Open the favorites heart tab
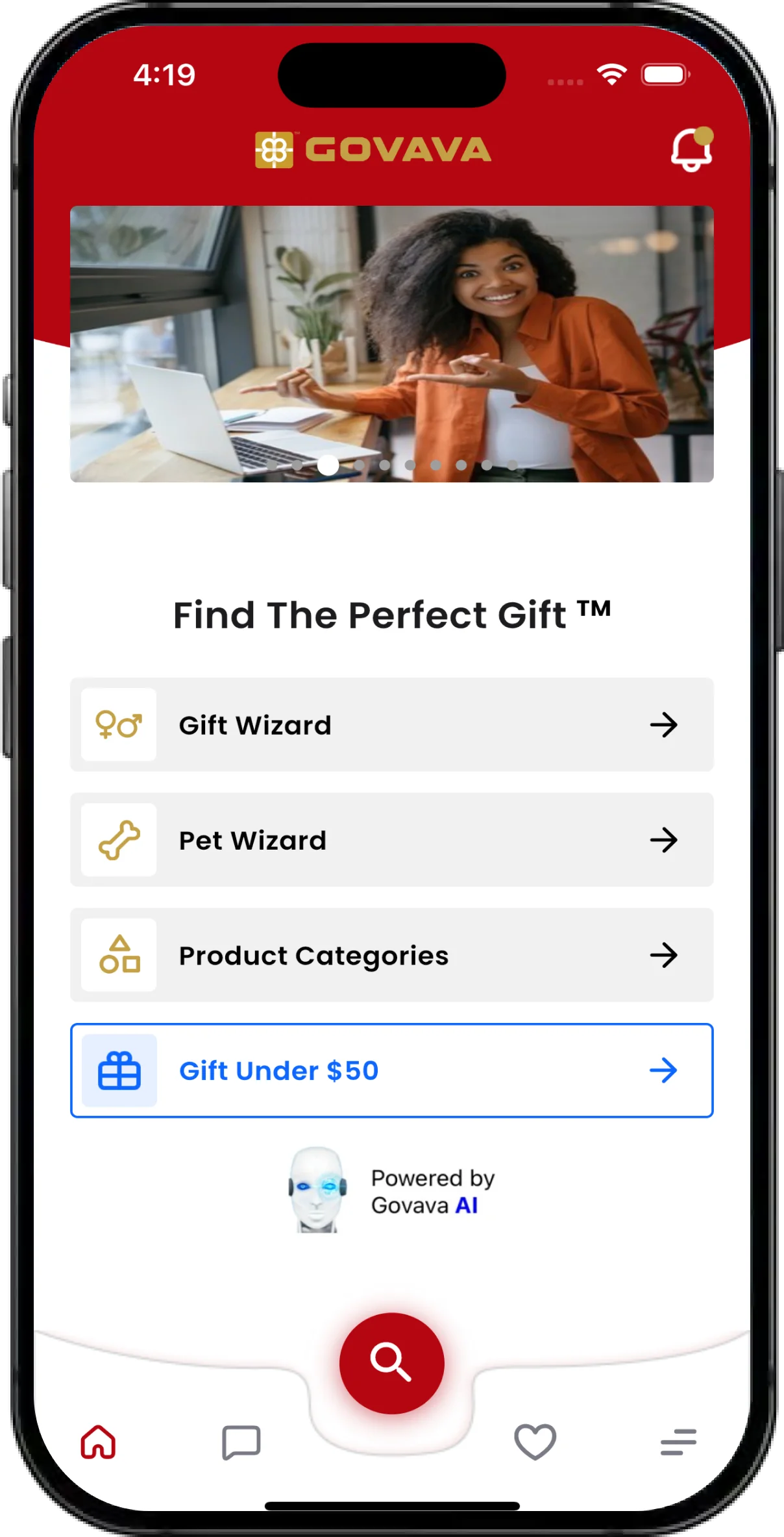Screen dimensions: 784x1537 (x=535, y=1442)
